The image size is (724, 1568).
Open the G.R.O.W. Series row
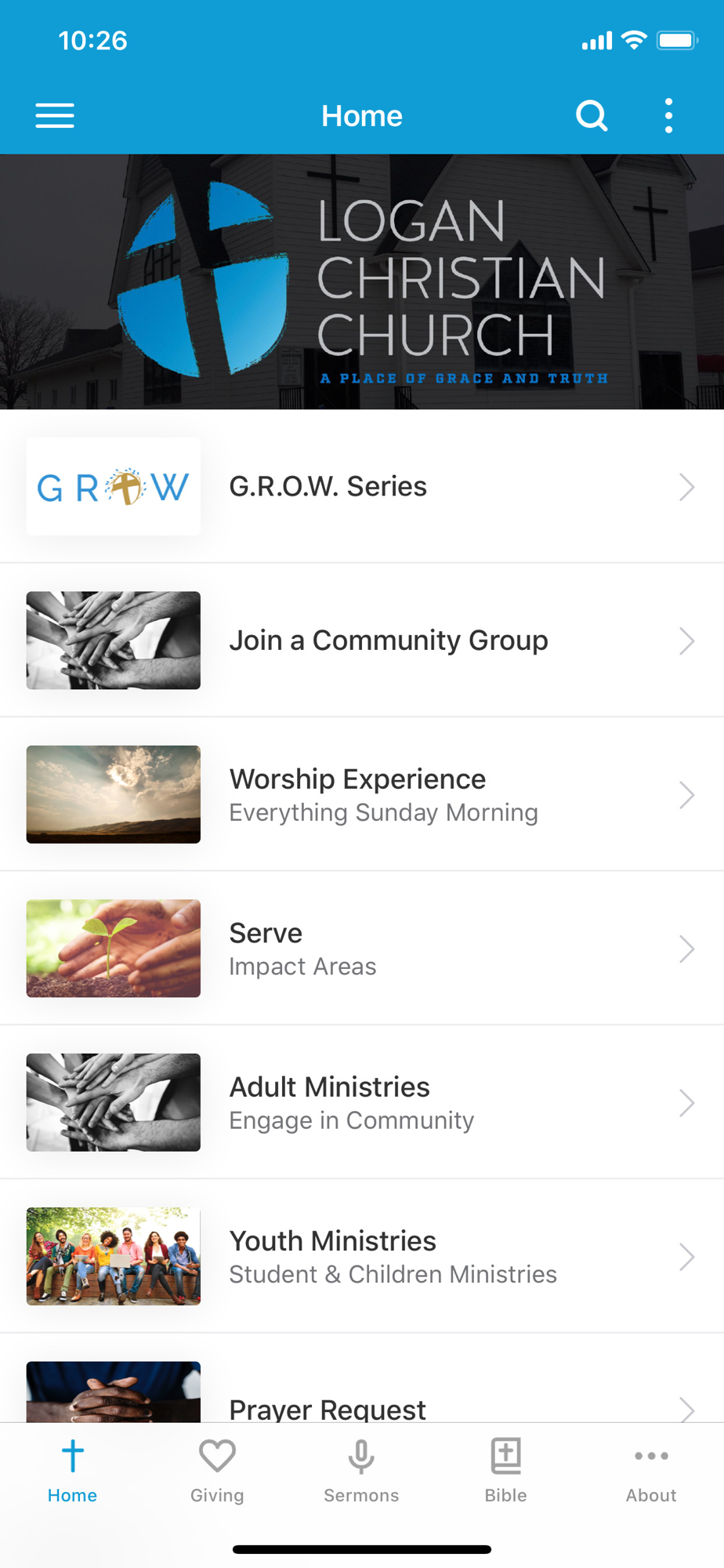click(362, 486)
